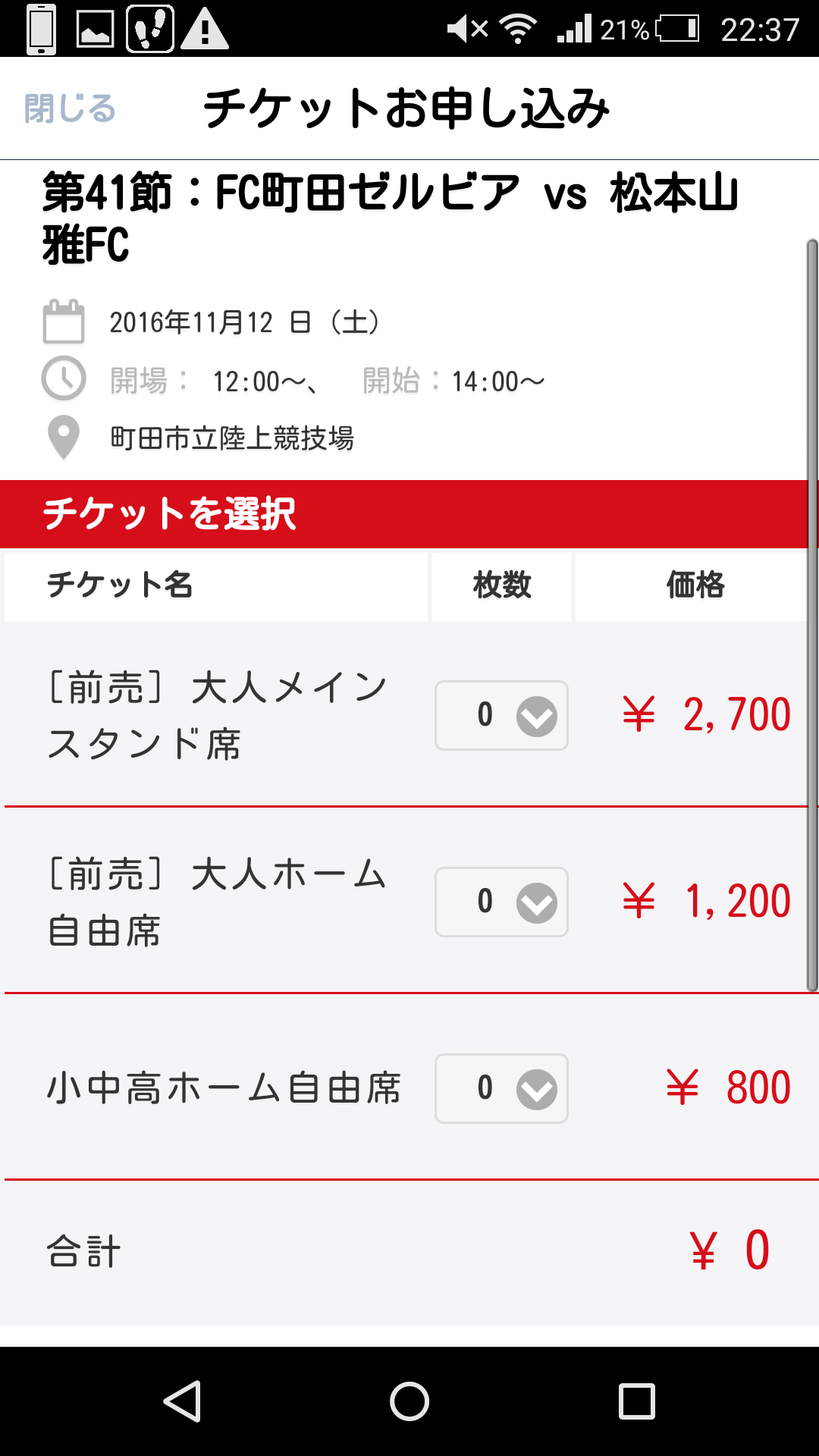
Task: Open quantity dropdown for 大人メインスタンド席
Action: click(501, 715)
